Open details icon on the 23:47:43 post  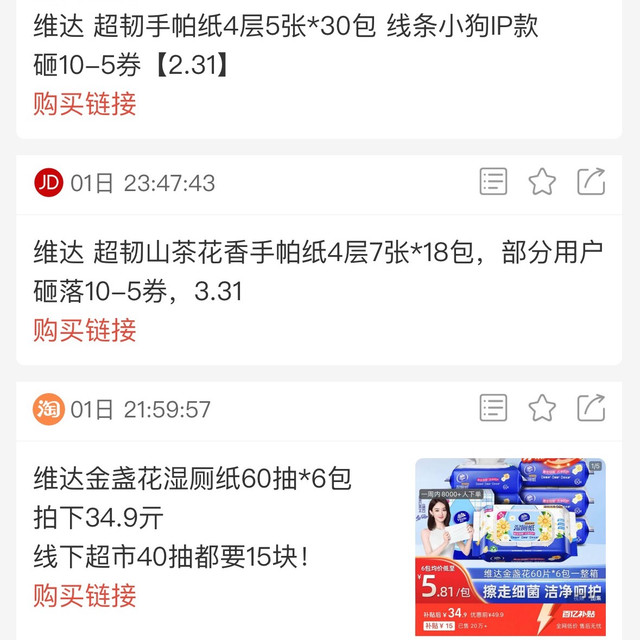493,182
